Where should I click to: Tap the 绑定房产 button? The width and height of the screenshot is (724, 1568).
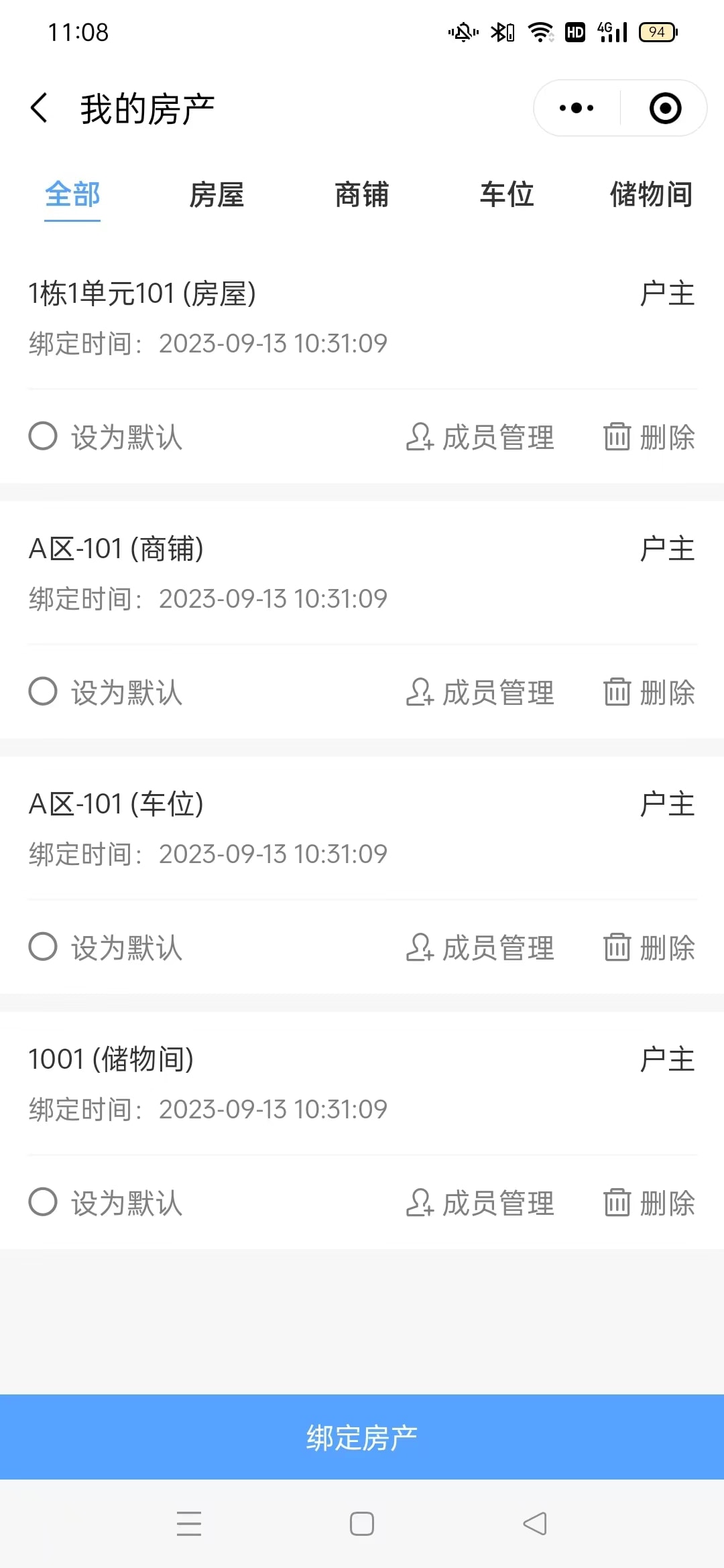[x=362, y=1437]
